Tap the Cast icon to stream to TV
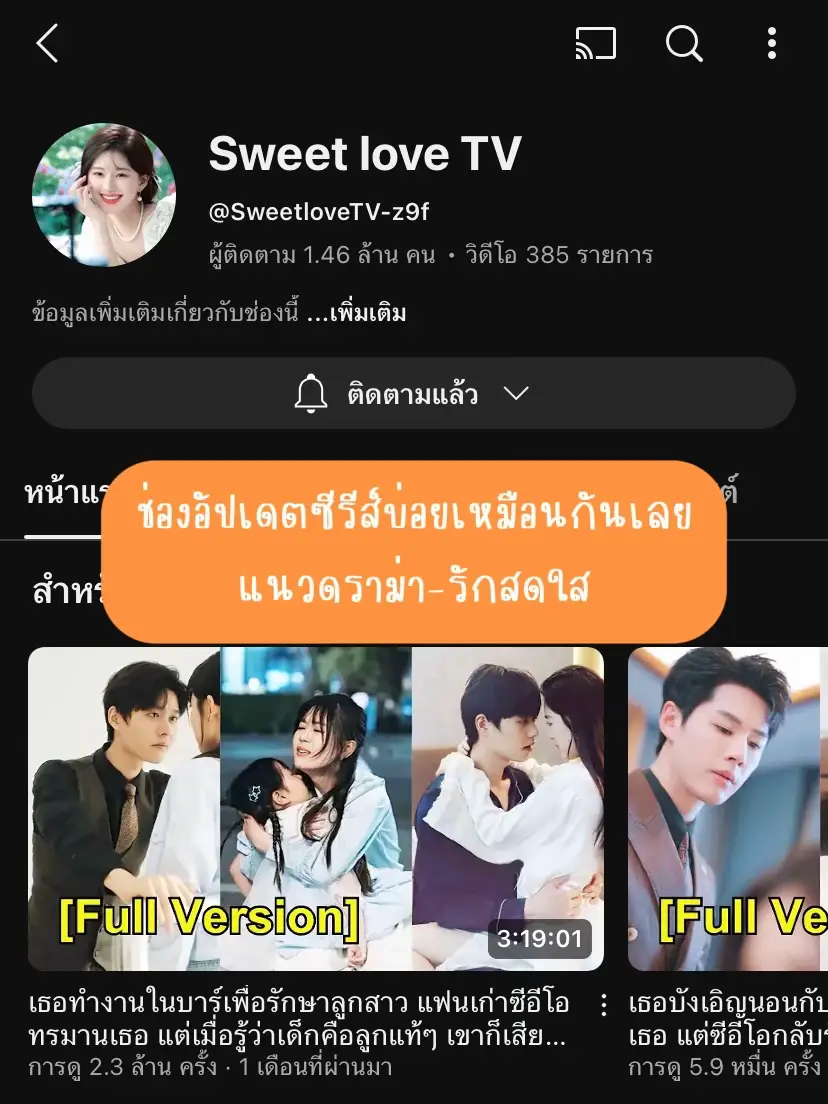 [x=594, y=44]
